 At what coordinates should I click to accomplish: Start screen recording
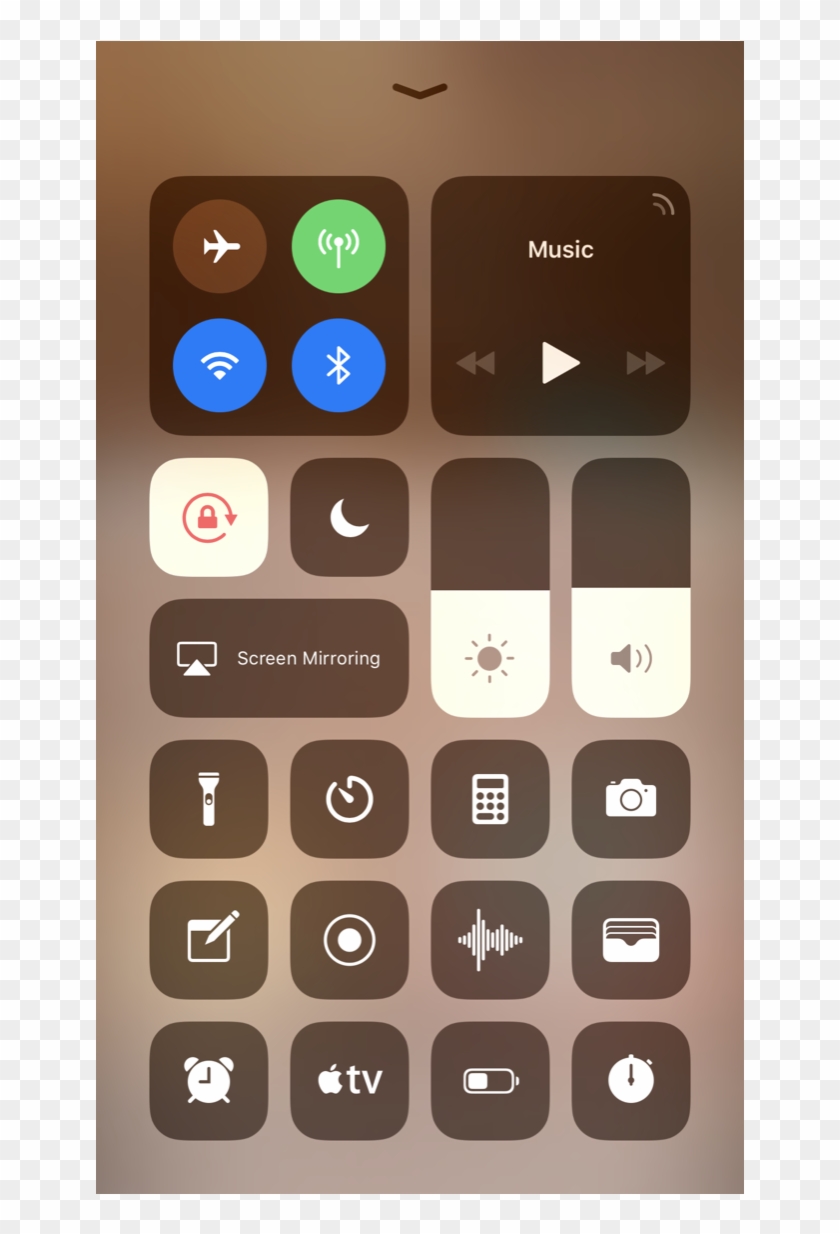coord(349,940)
